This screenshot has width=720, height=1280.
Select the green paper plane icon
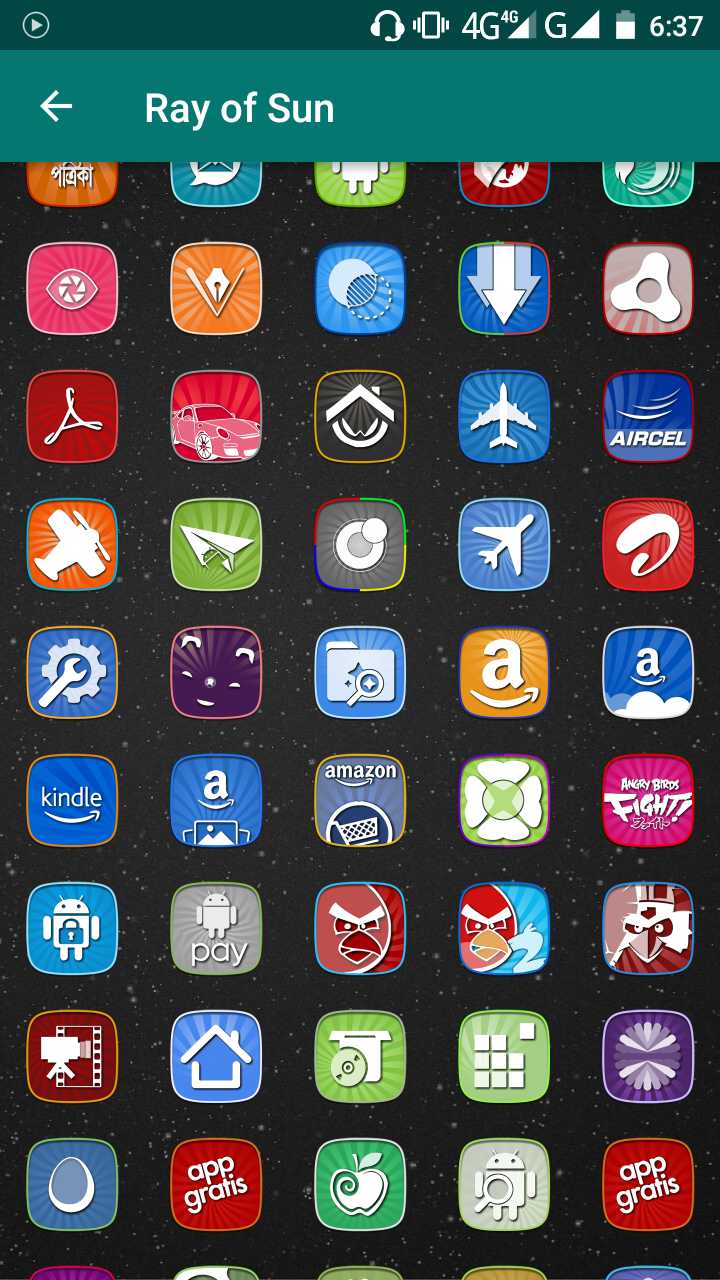click(x=216, y=544)
